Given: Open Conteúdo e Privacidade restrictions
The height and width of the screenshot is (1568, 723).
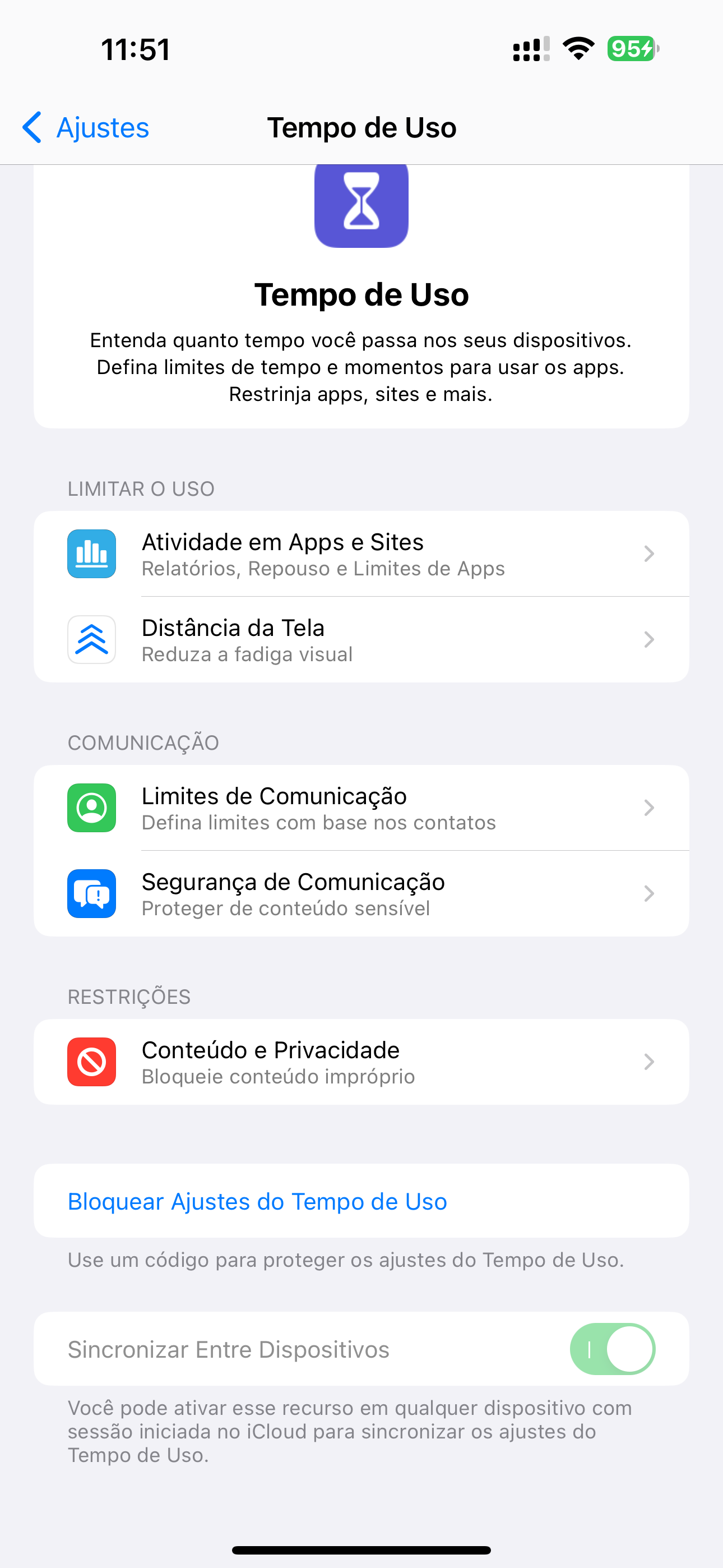Looking at the screenshot, I should [x=361, y=1062].
